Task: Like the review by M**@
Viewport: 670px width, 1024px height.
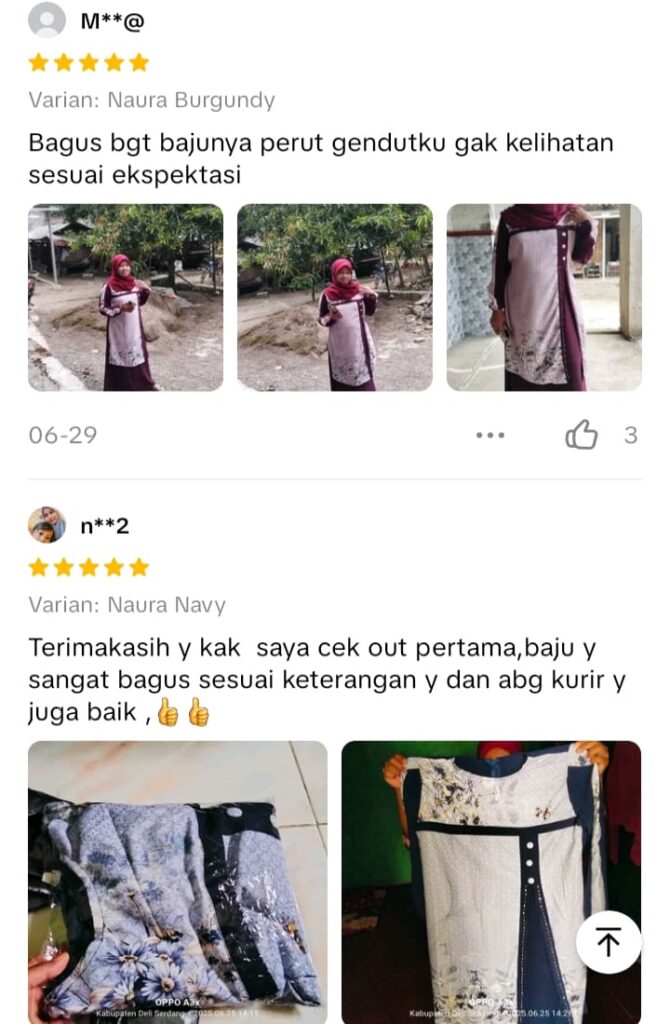Action: 581,435
